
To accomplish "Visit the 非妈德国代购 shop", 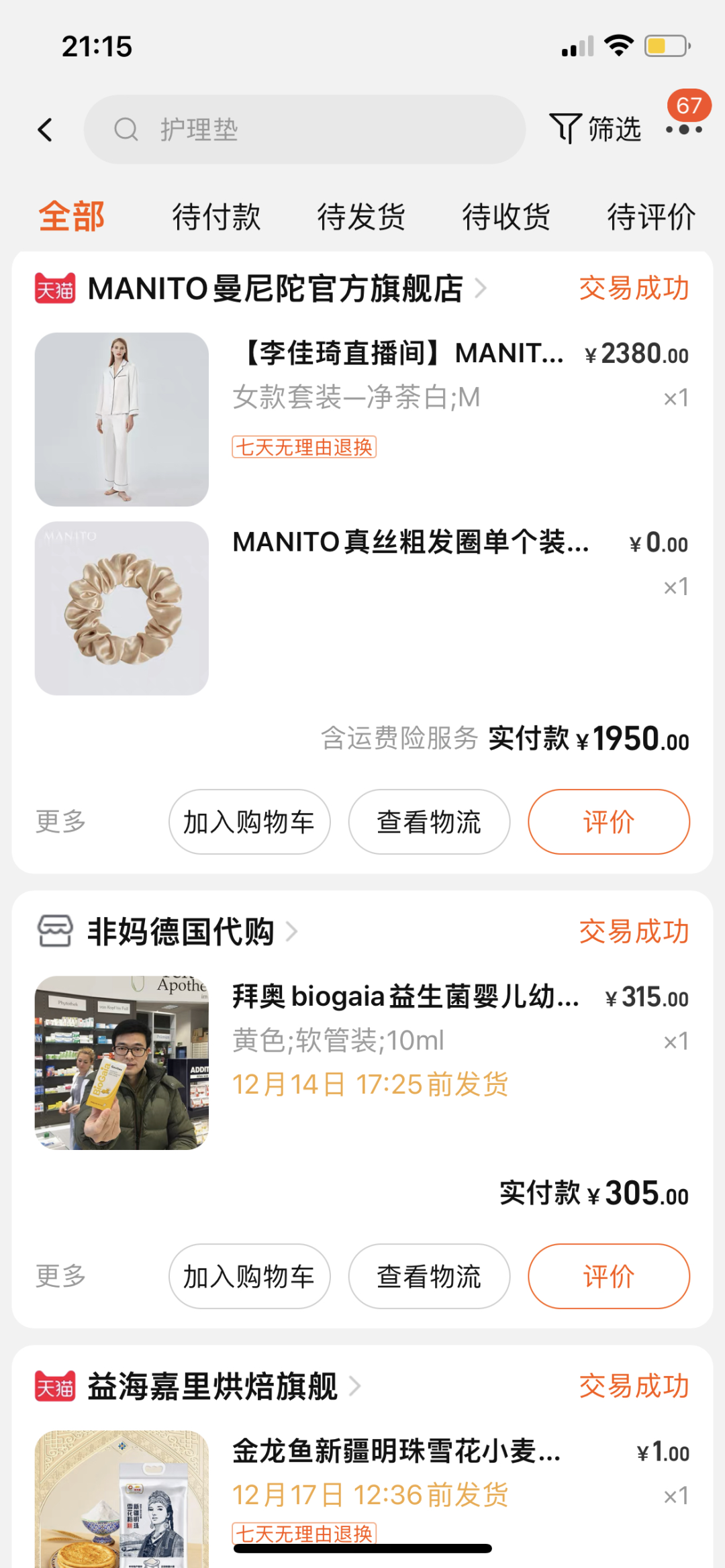I will [x=181, y=932].
